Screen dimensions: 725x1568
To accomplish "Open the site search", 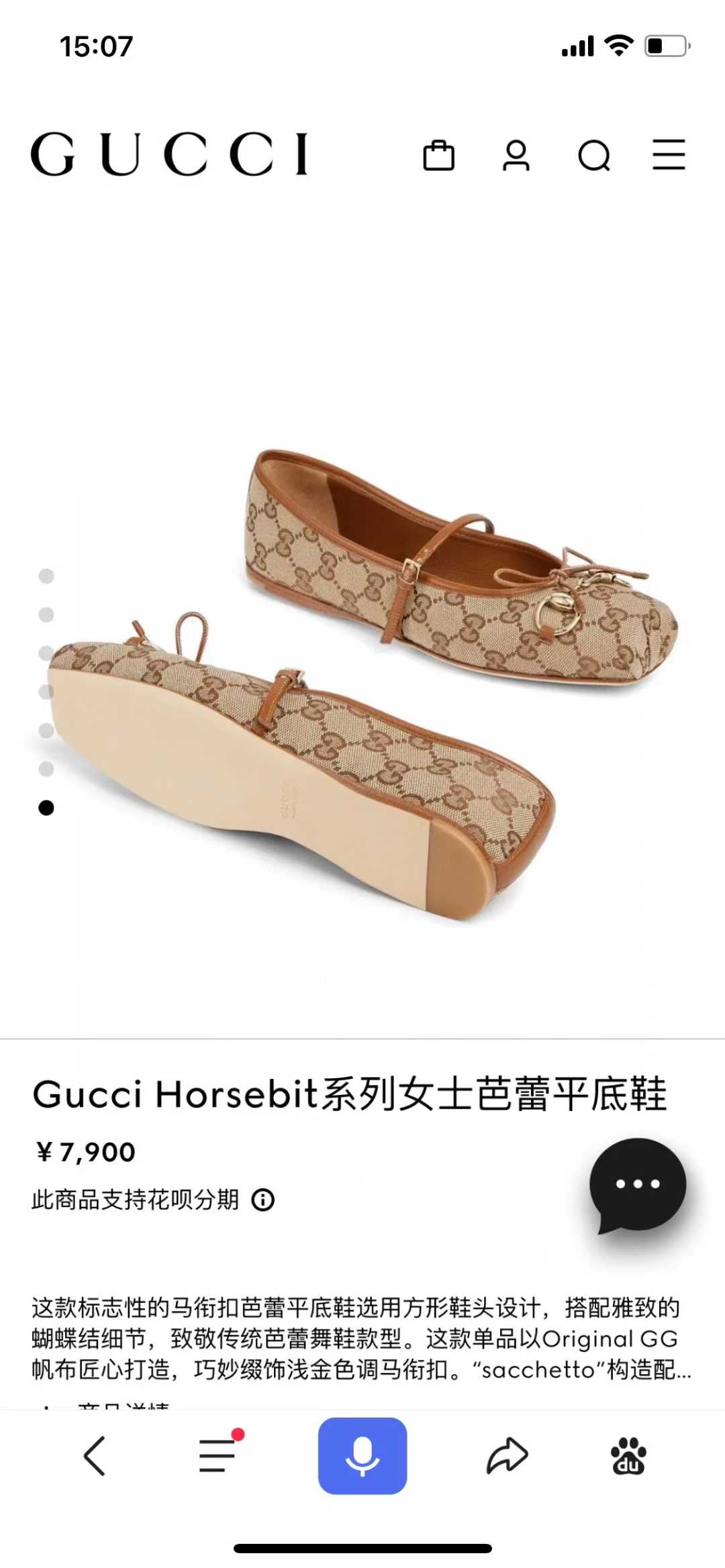I will 594,156.
